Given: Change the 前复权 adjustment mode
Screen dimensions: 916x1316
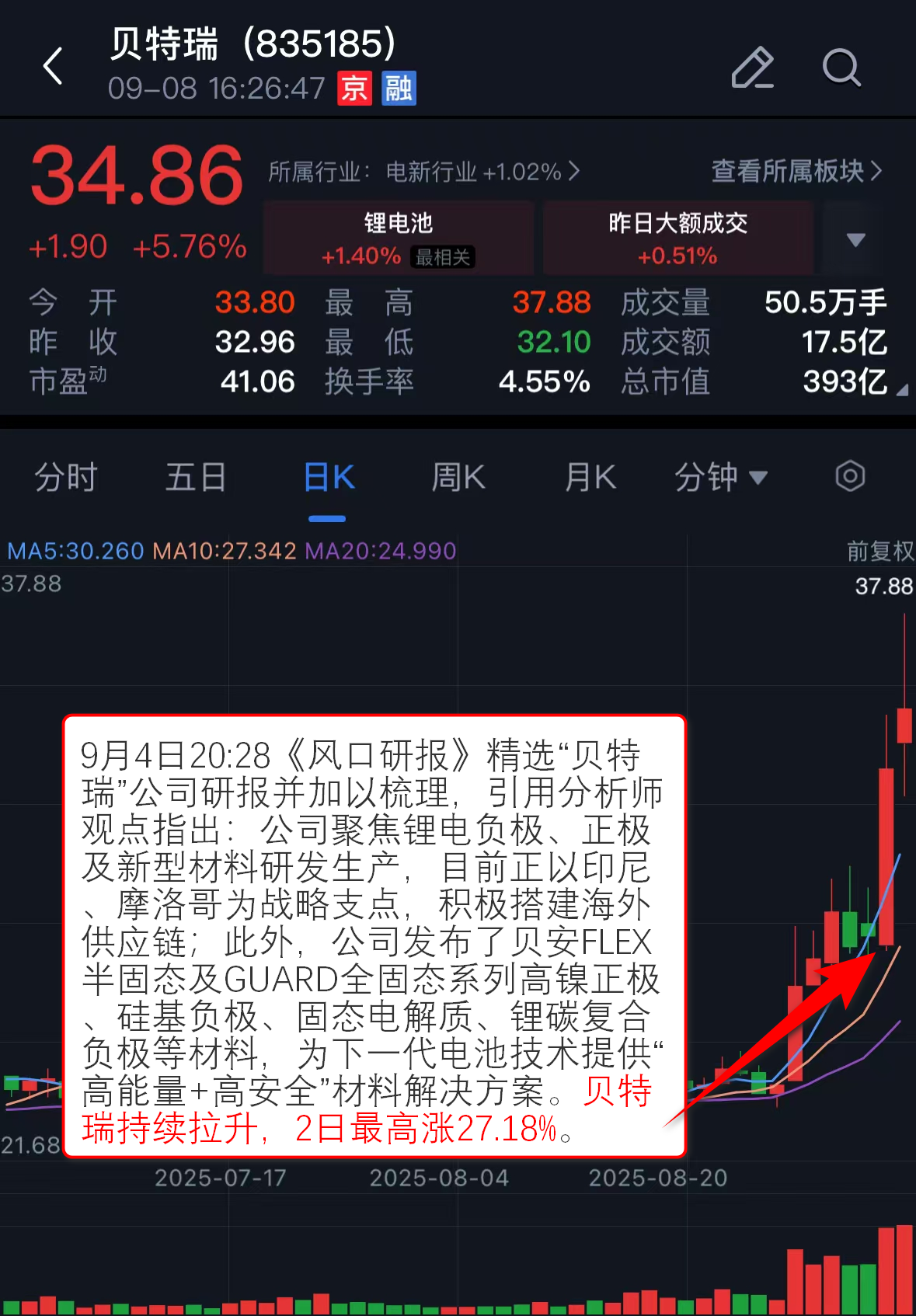Looking at the screenshot, I should 879,551.
